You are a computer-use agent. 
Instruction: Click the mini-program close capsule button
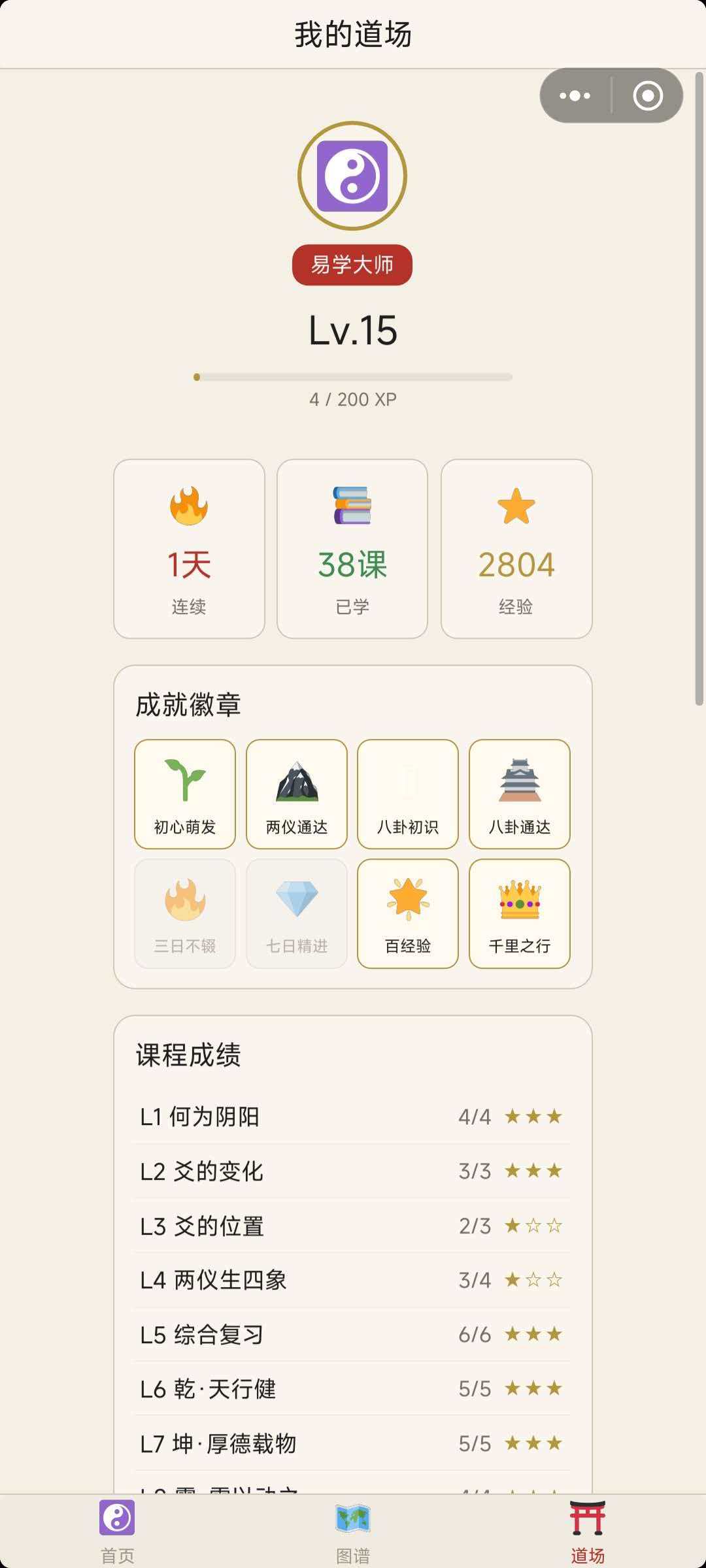click(x=646, y=95)
